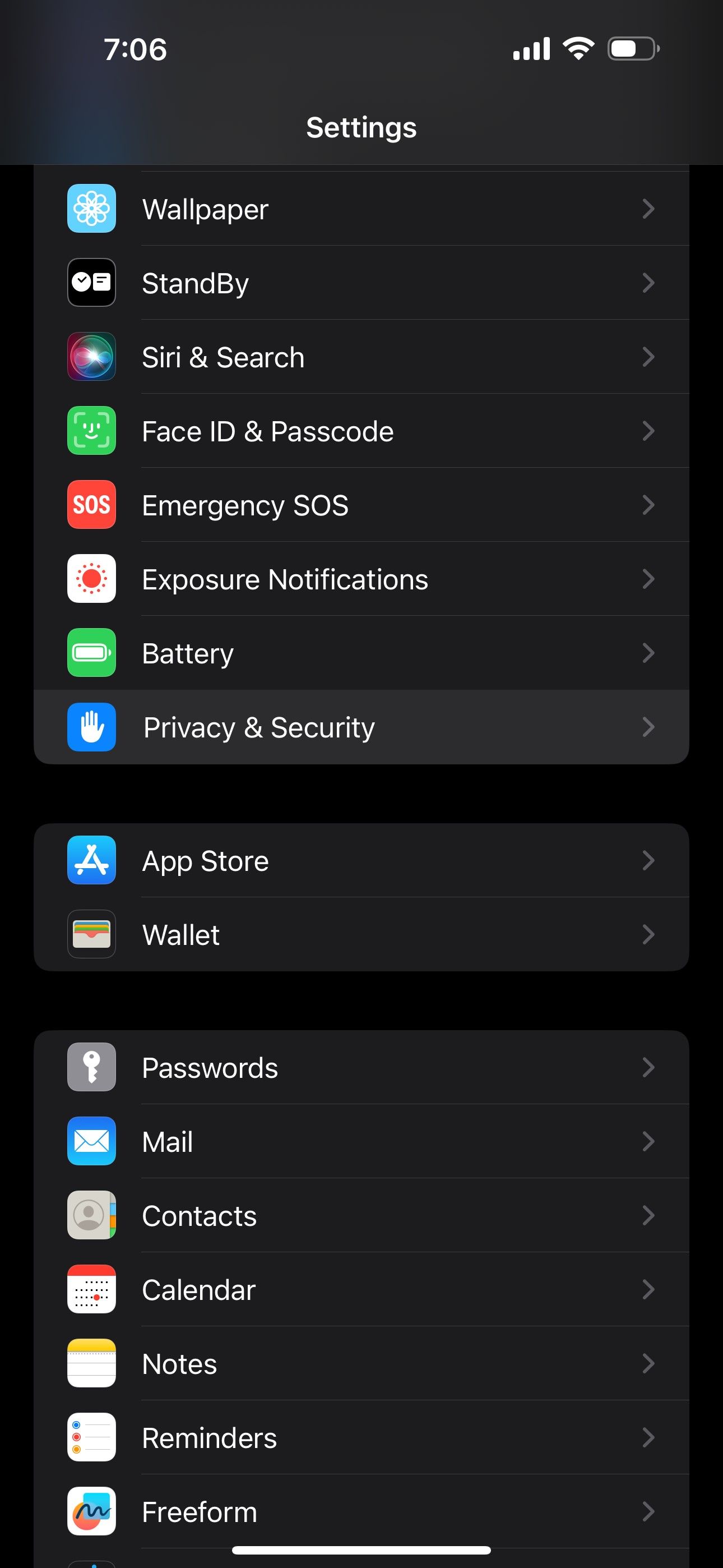This screenshot has width=723, height=1568.
Task: Select the Passwords key icon
Action: [91, 1068]
